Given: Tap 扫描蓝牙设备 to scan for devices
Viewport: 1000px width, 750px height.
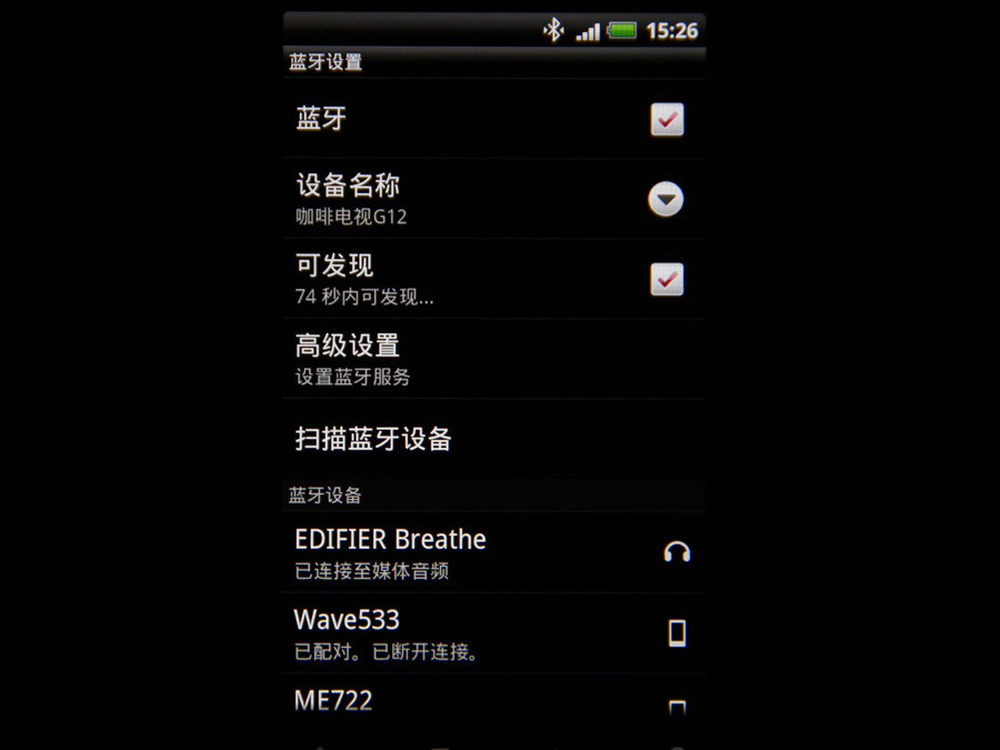Looking at the screenshot, I should [x=493, y=439].
